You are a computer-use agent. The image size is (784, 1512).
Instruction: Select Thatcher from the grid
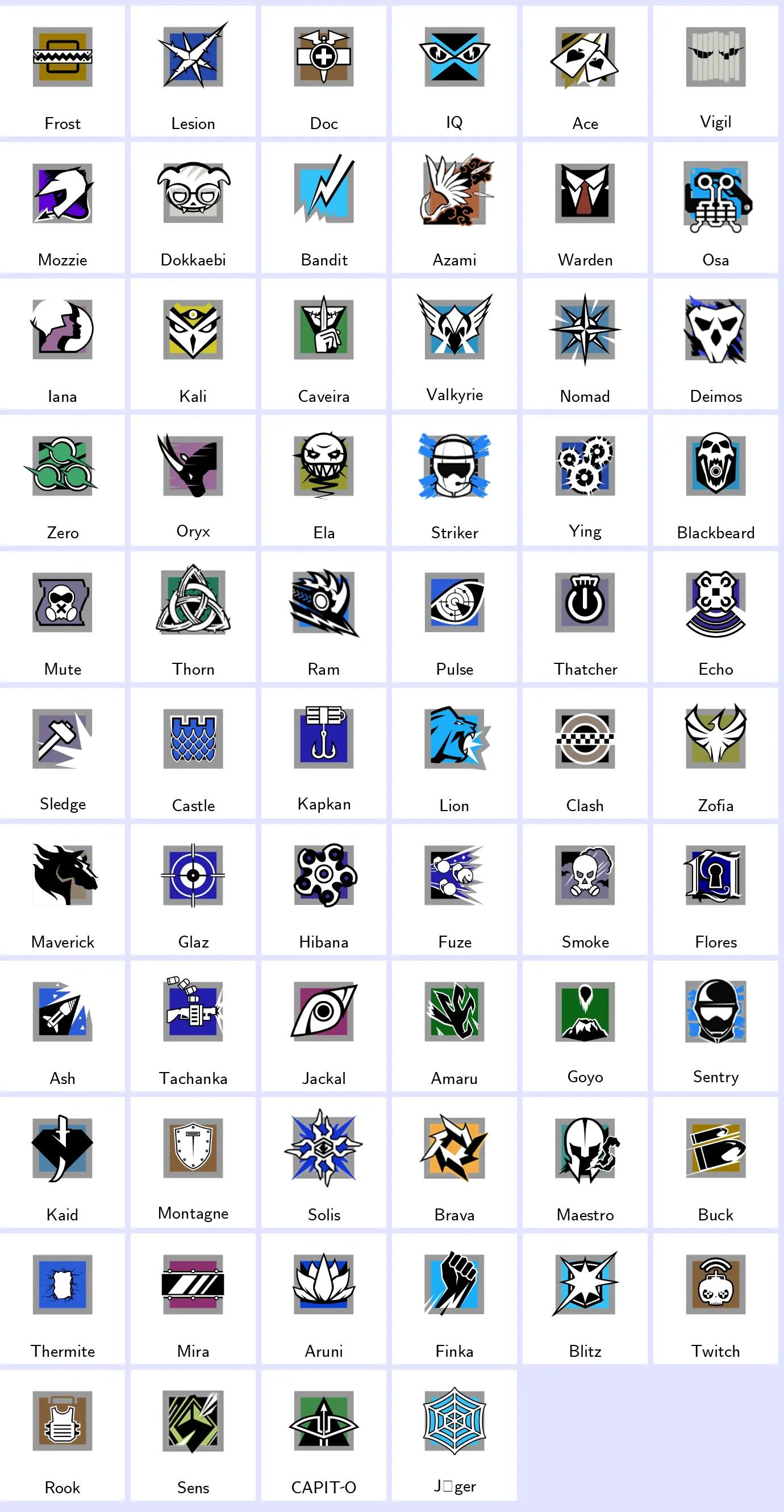pos(585,616)
